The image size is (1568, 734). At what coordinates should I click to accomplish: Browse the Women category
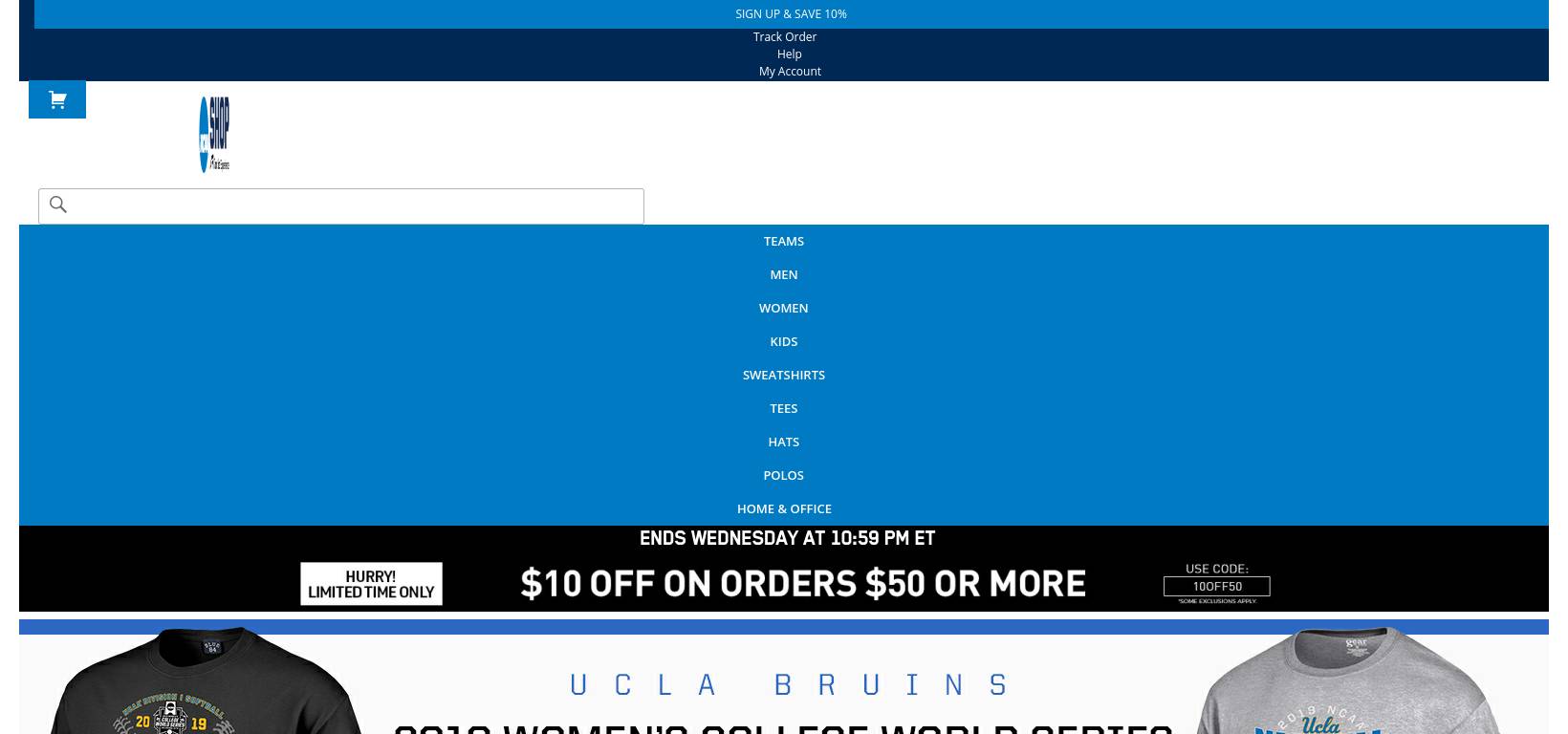click(x=783, y=308)
